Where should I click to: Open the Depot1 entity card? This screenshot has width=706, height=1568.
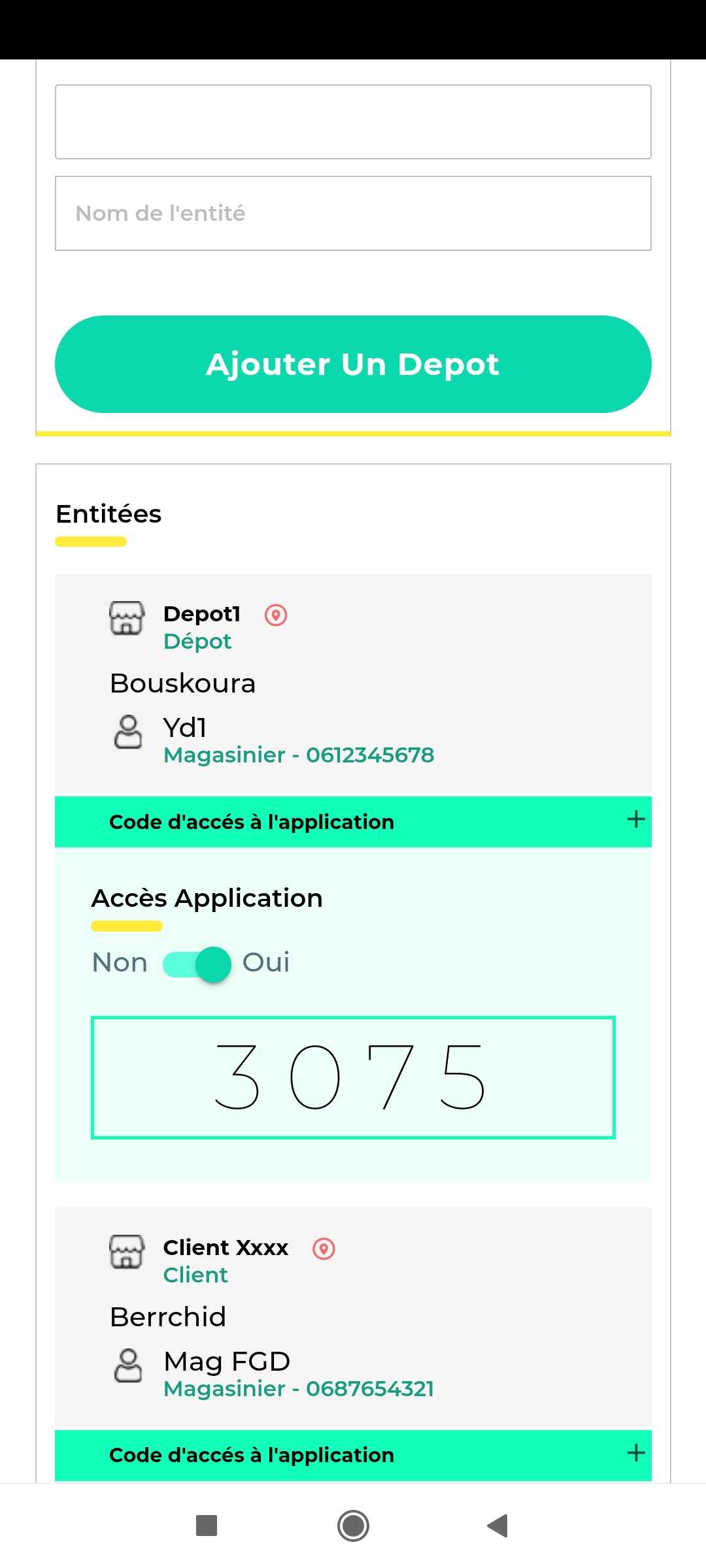[x=353, y=684]
